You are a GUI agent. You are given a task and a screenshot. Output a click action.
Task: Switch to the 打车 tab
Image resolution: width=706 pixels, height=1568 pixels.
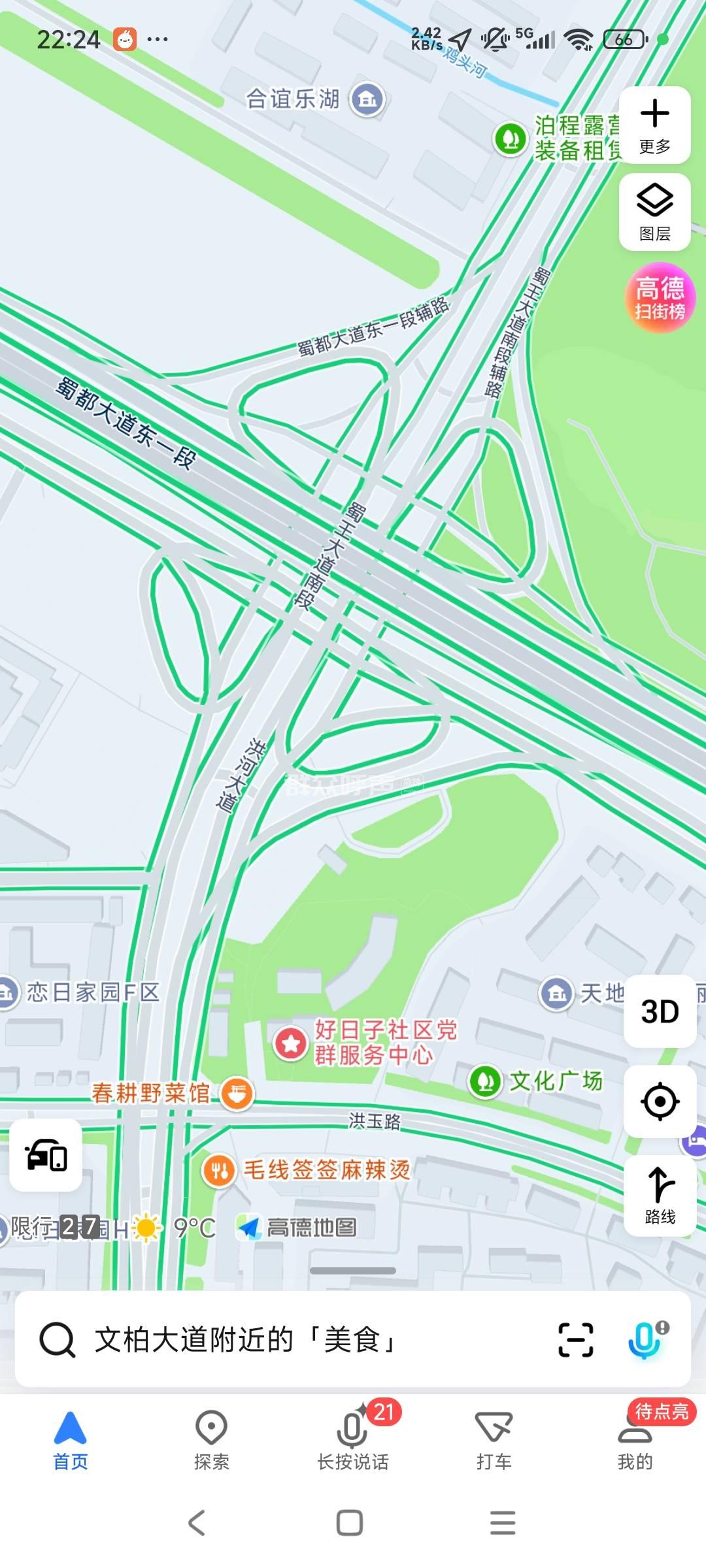coord(494,1441)
